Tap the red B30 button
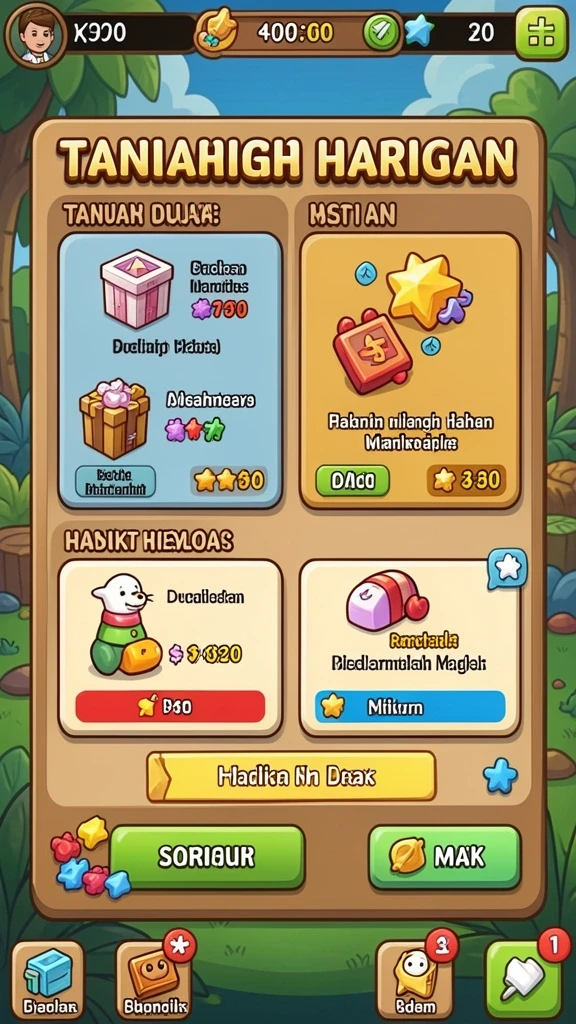576x1024 pixels. [170, 707]
